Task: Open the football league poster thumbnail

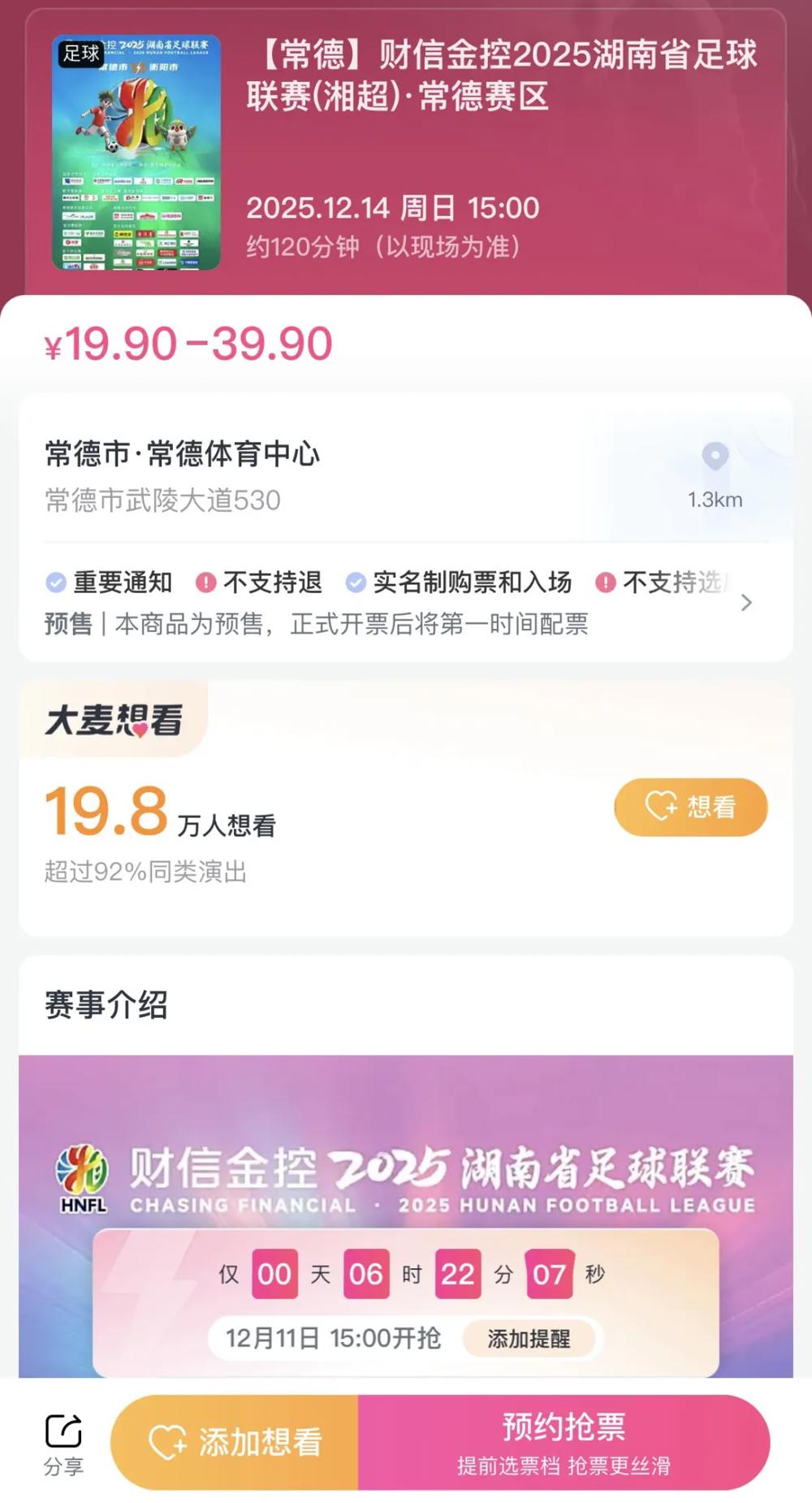Action: (136, 153)
